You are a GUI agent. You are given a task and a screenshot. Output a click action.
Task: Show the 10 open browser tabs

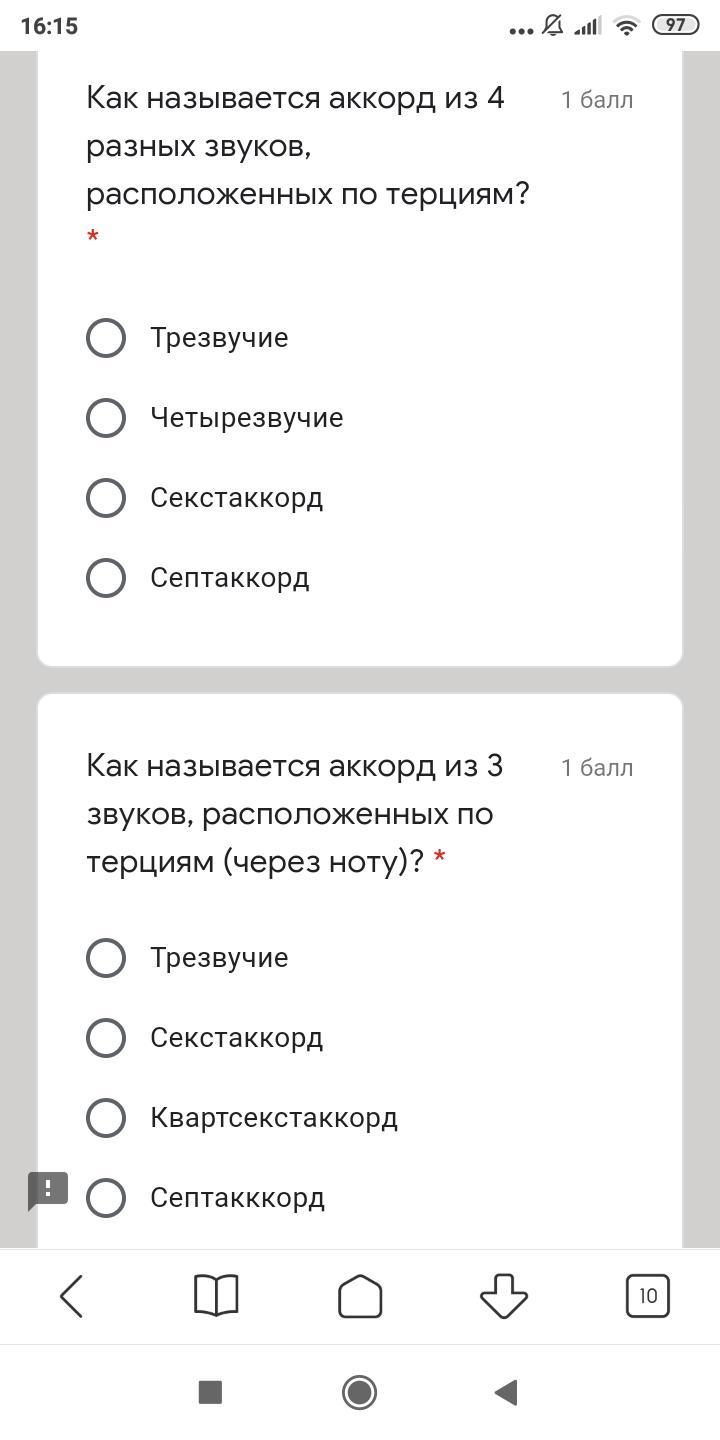pos(648,1296)
